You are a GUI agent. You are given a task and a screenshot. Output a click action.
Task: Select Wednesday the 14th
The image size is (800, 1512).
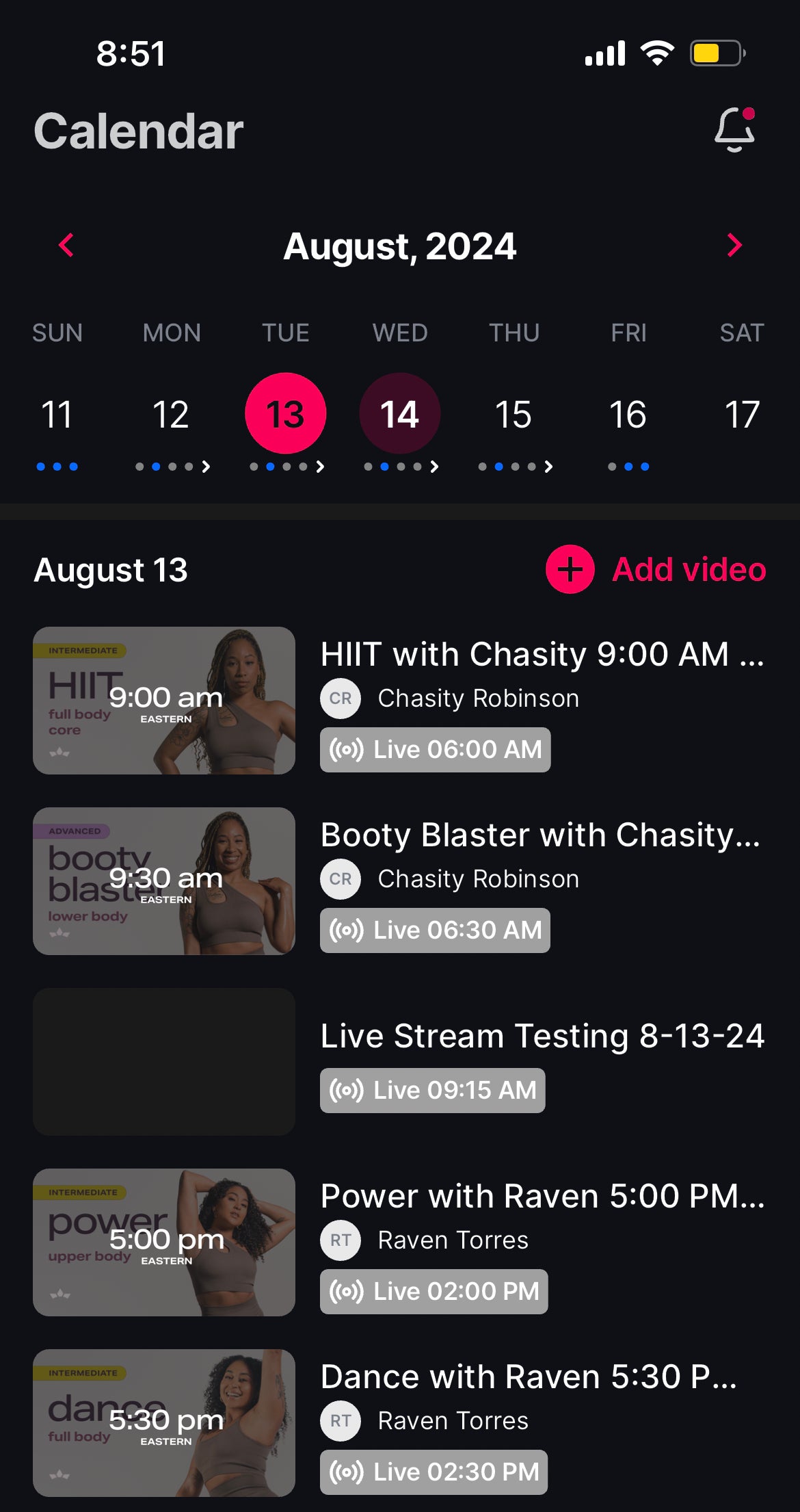tap(399, 413)
